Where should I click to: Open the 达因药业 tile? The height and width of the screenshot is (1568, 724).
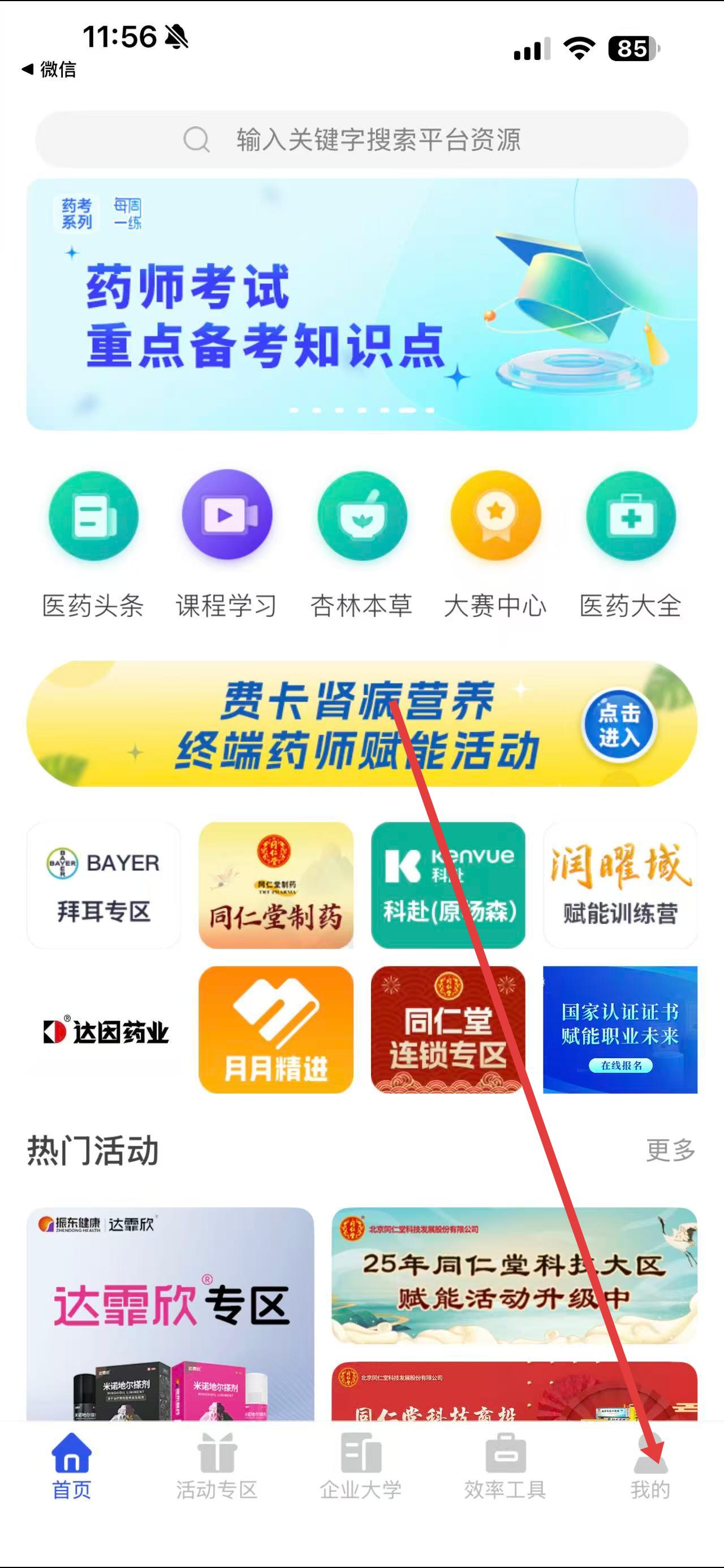[x=104, y=1030]
